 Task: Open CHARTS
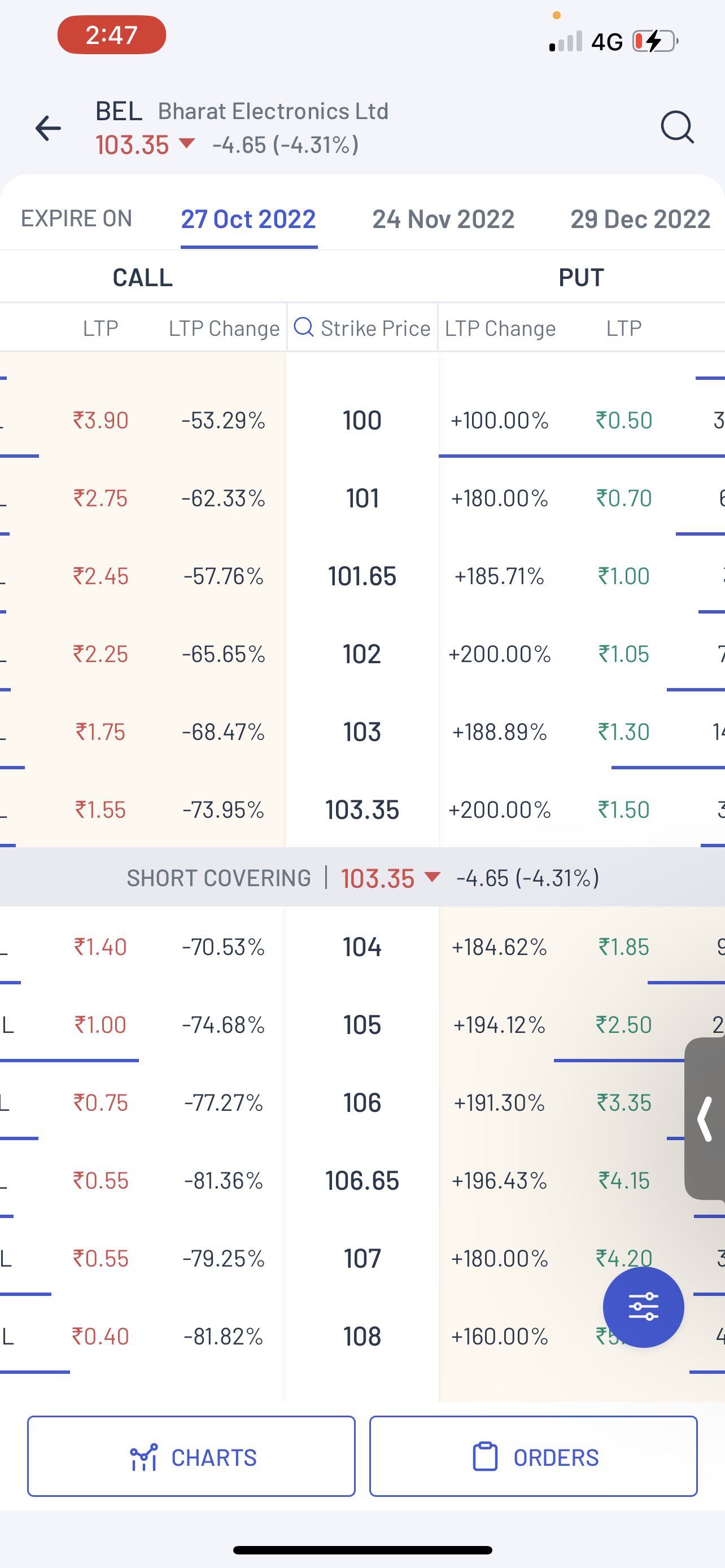point(191,1457)
